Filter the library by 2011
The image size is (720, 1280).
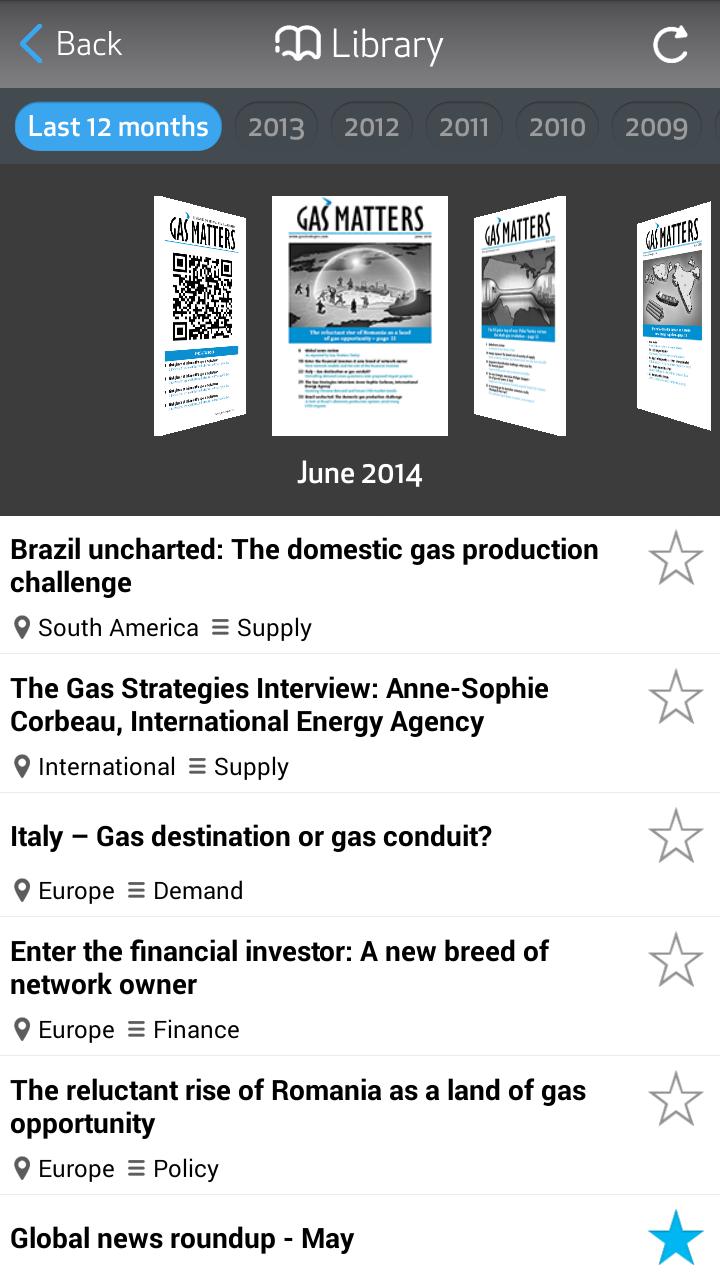pyautogui.click(x=464, y=127)
